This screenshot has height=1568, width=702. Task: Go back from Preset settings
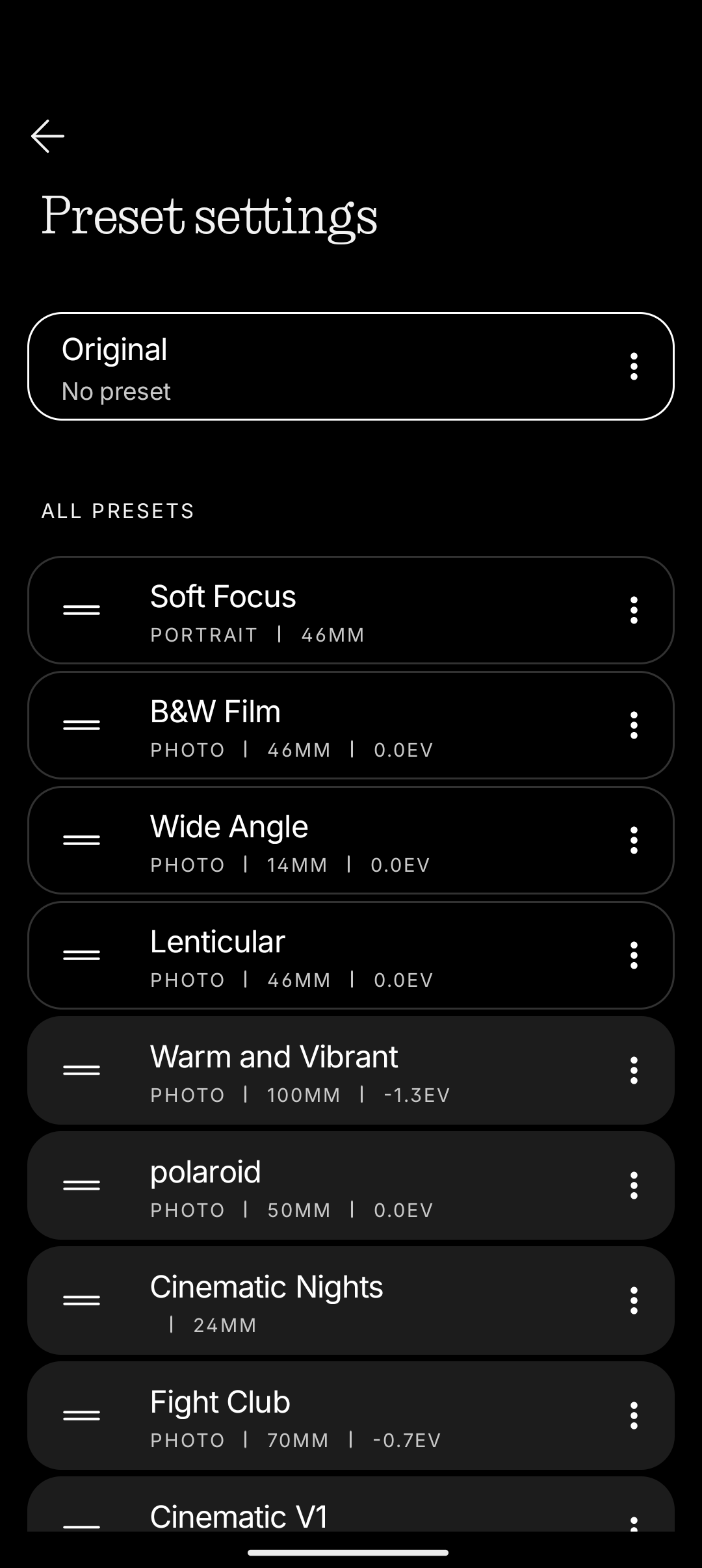pyautogui.click(x=47, y=136)
